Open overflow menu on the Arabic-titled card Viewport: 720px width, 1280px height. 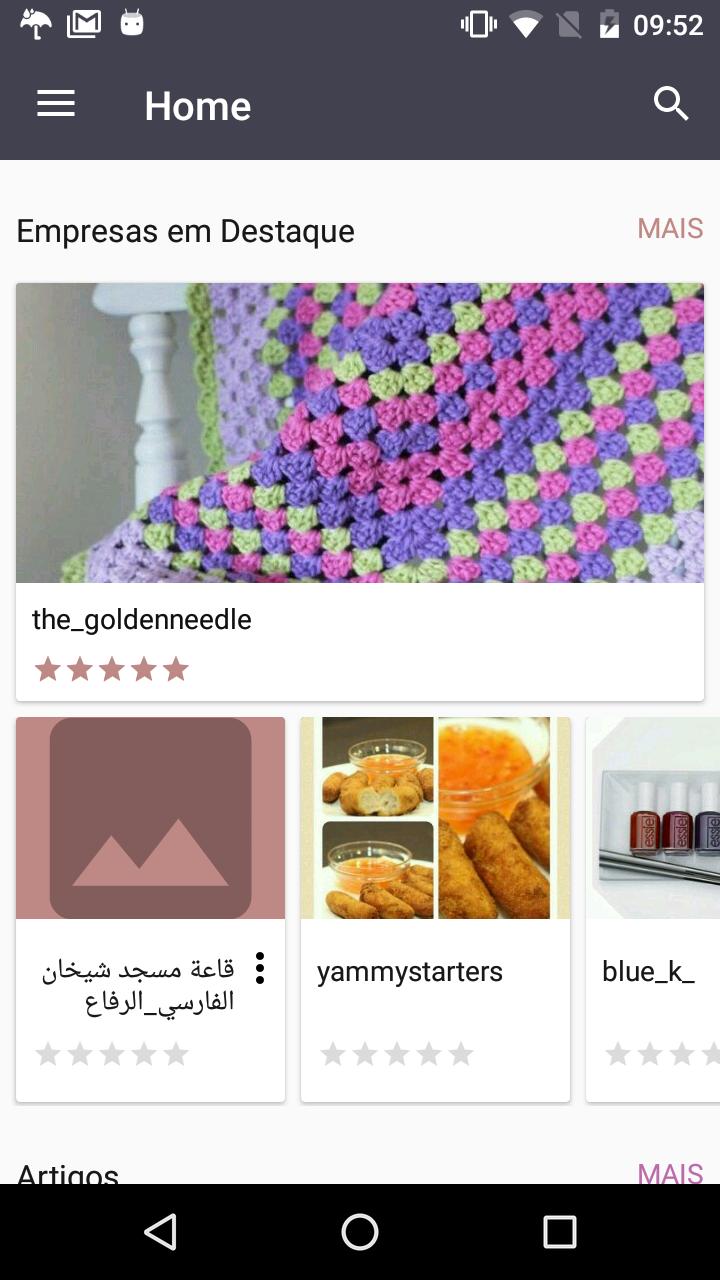pos(260,968)
